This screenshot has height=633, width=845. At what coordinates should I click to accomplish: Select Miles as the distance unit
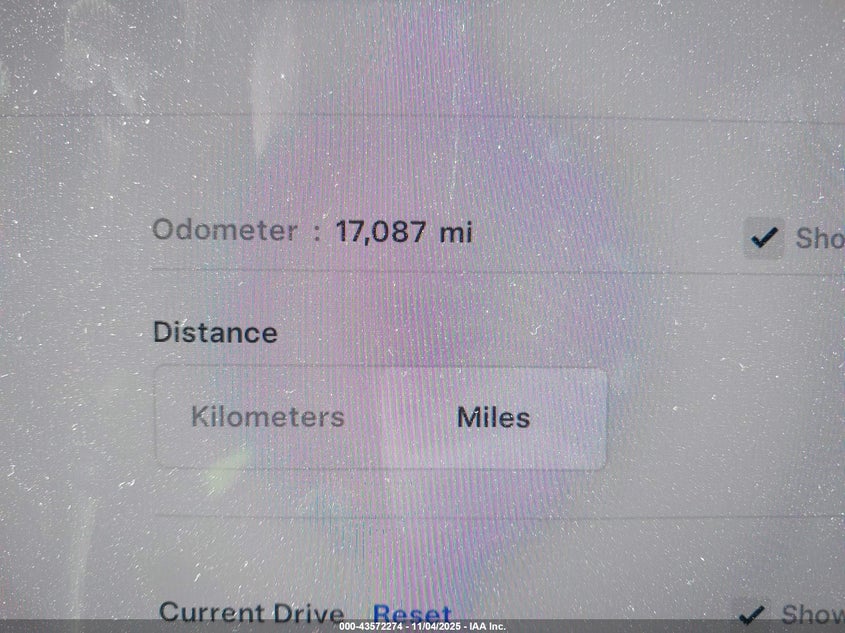click(x=493, y=417)
